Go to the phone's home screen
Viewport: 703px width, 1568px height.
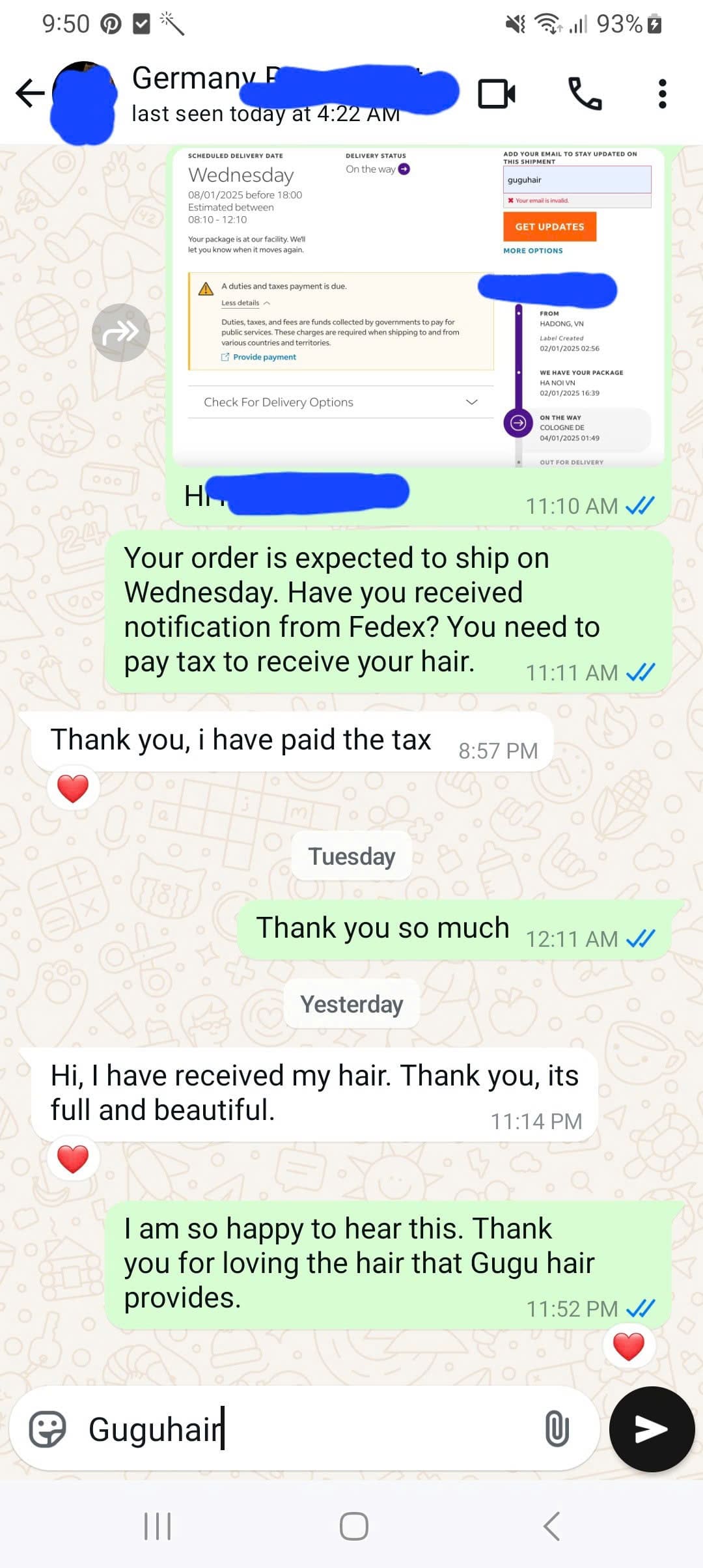click(353, 1526)
